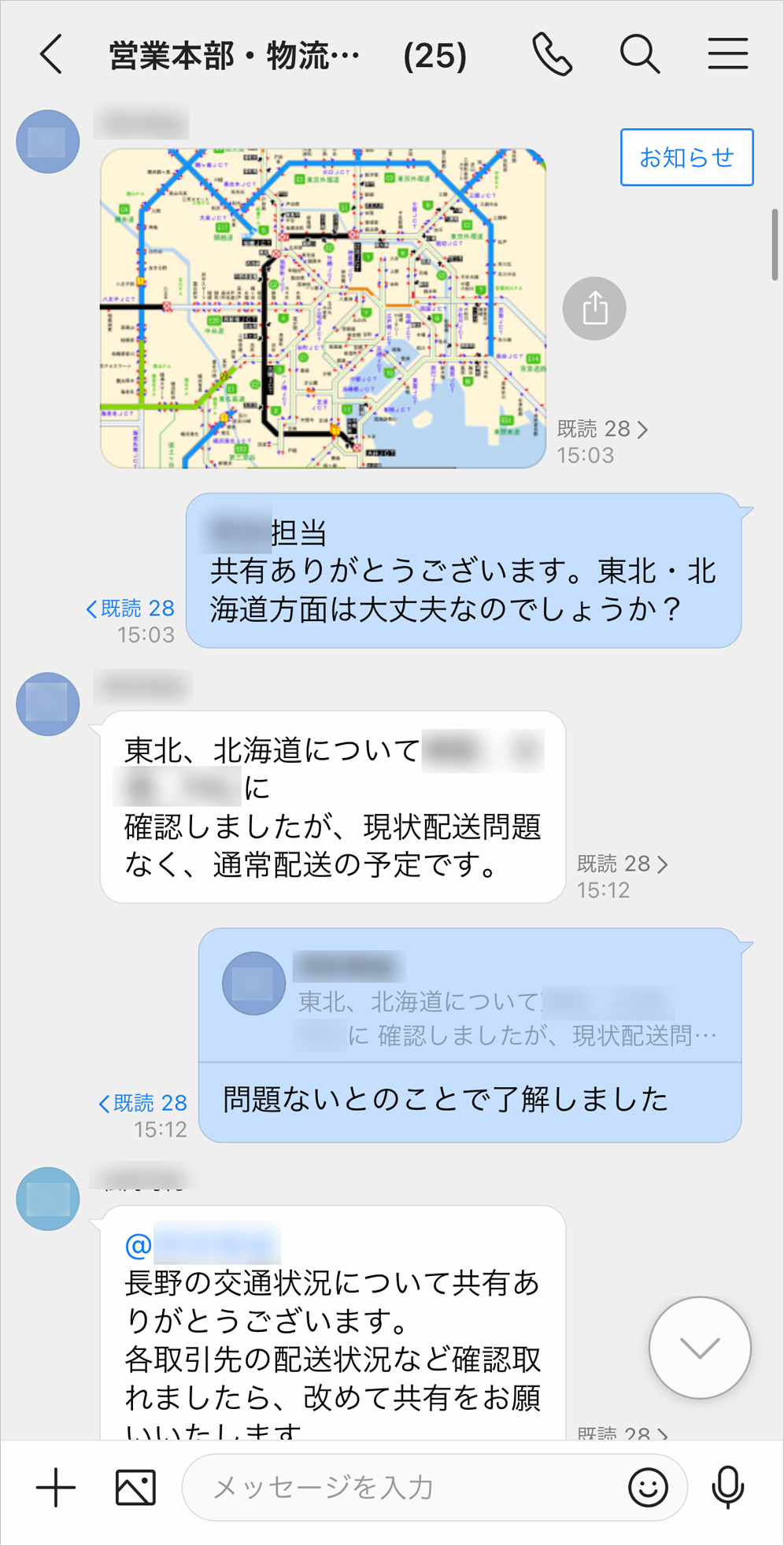Open the shared highway traffic map image

(x=323, y=308)
